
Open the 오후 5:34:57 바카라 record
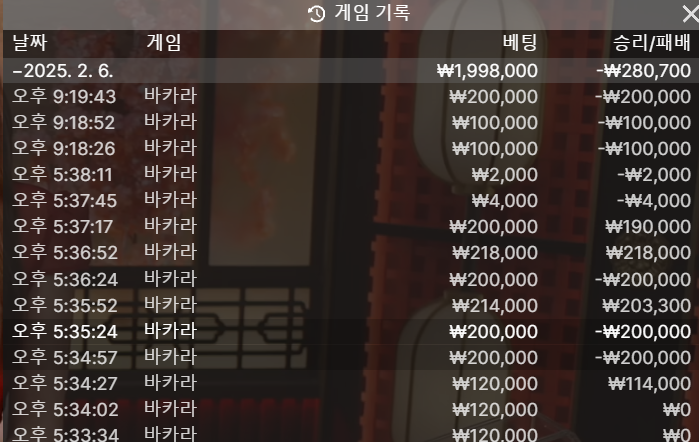pyautogui.click(x=349, y=356)
